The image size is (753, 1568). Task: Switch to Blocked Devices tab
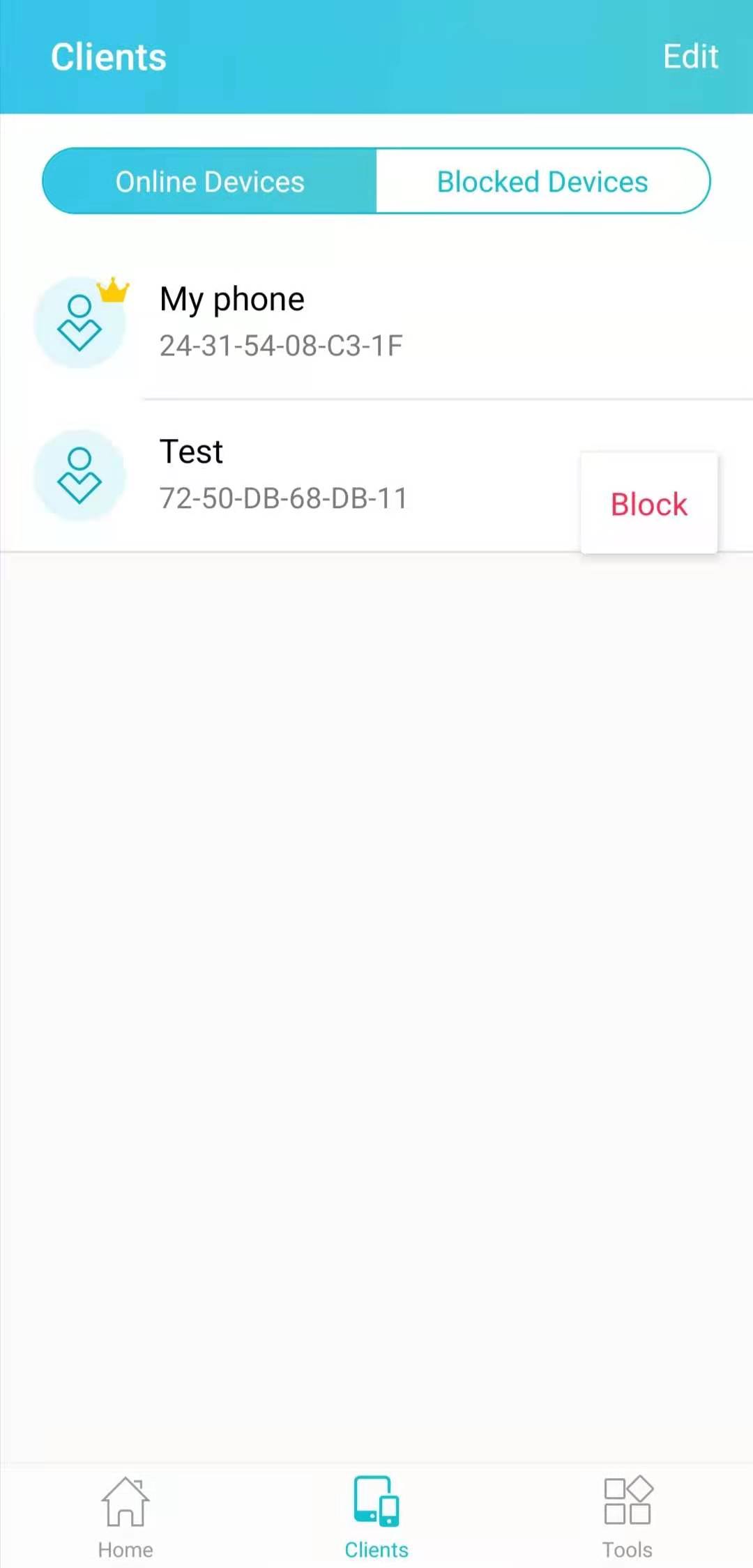543,181
